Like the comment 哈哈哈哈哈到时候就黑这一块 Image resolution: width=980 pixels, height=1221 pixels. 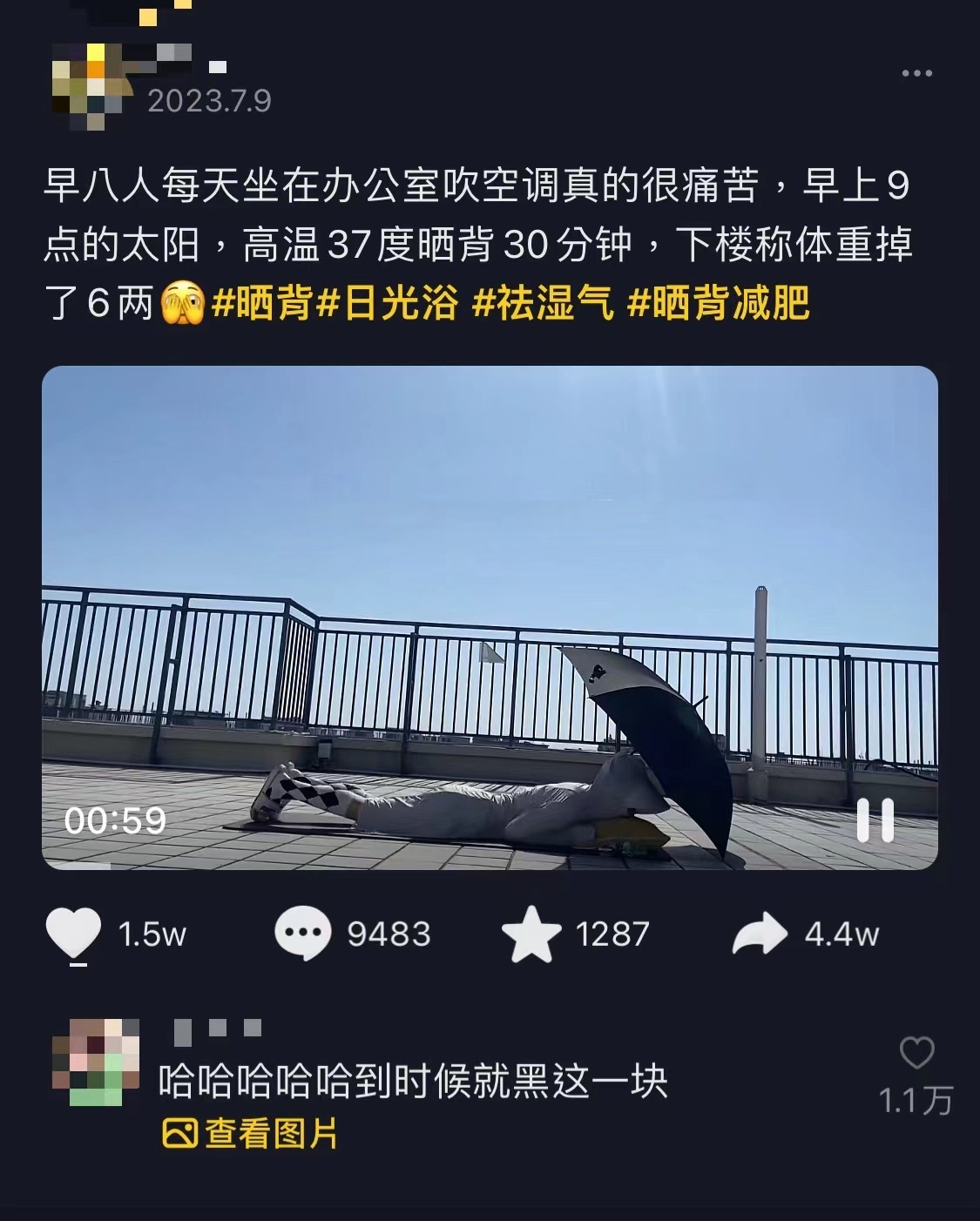click(x=916, y=1054)
